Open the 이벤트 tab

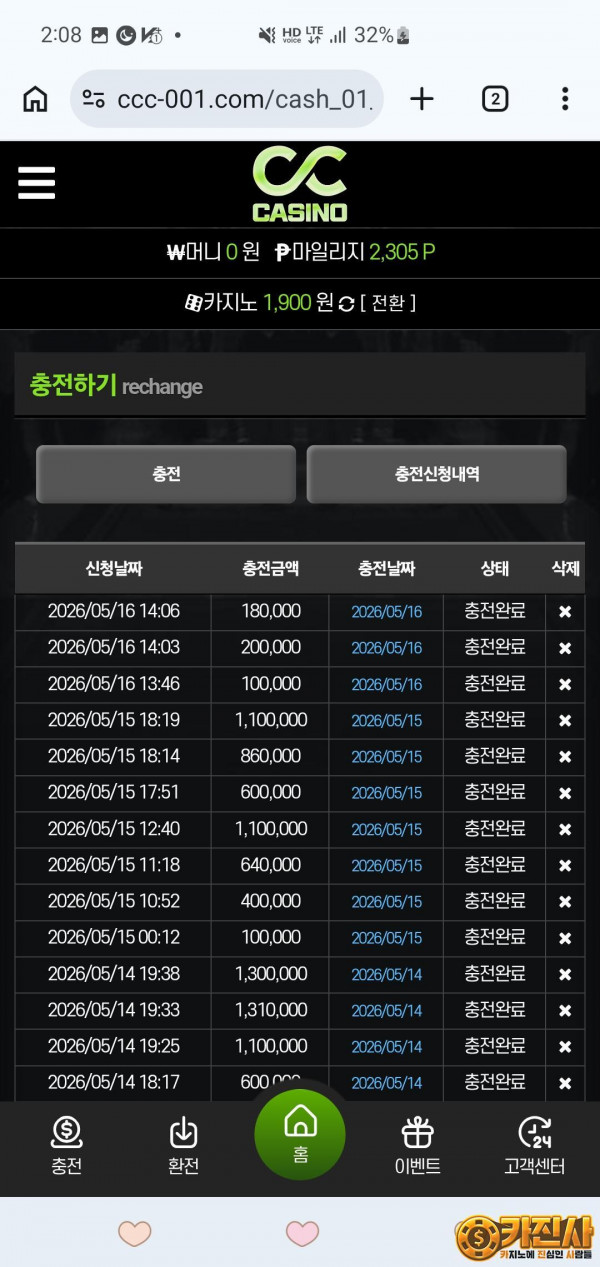(418, 1146)
